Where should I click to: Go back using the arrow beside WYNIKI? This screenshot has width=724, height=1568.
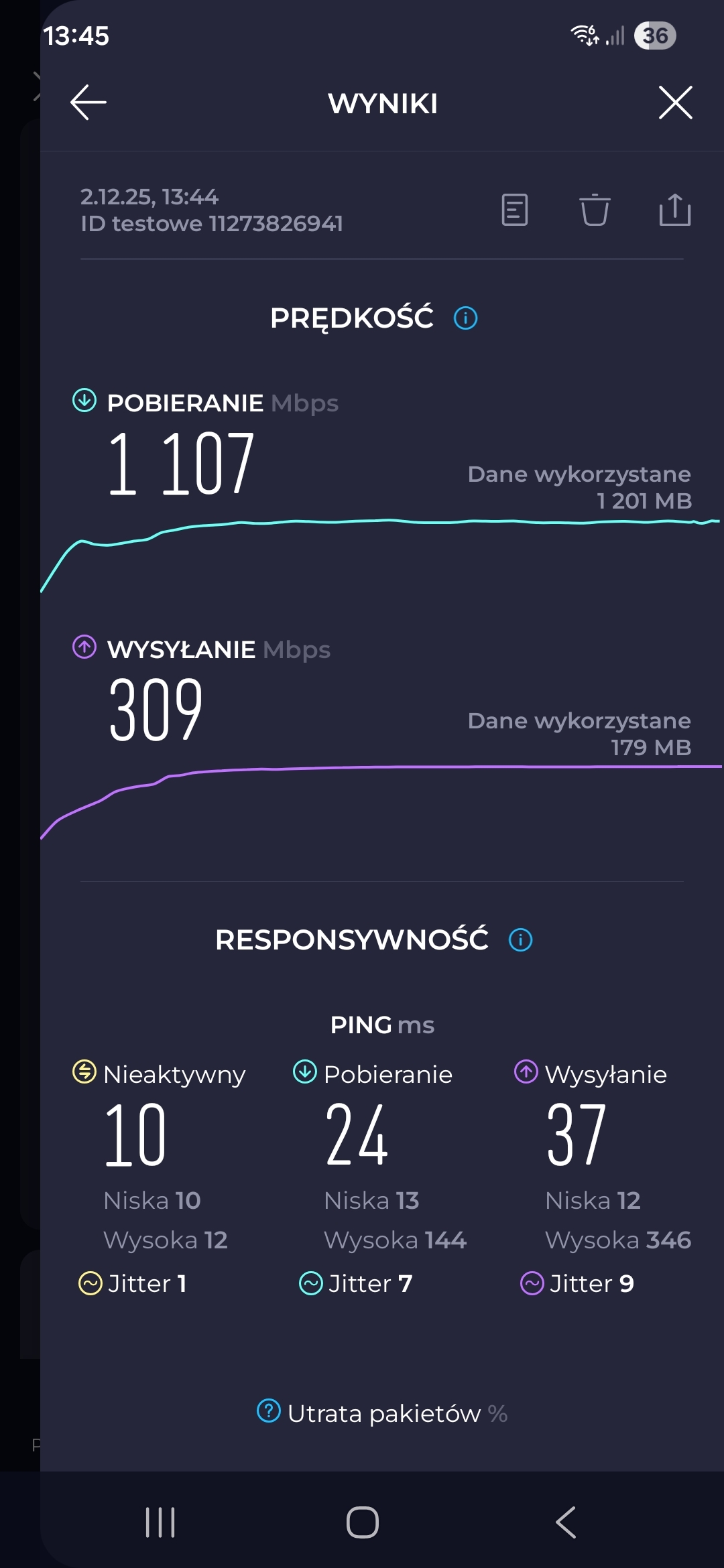tap(88, 103)
